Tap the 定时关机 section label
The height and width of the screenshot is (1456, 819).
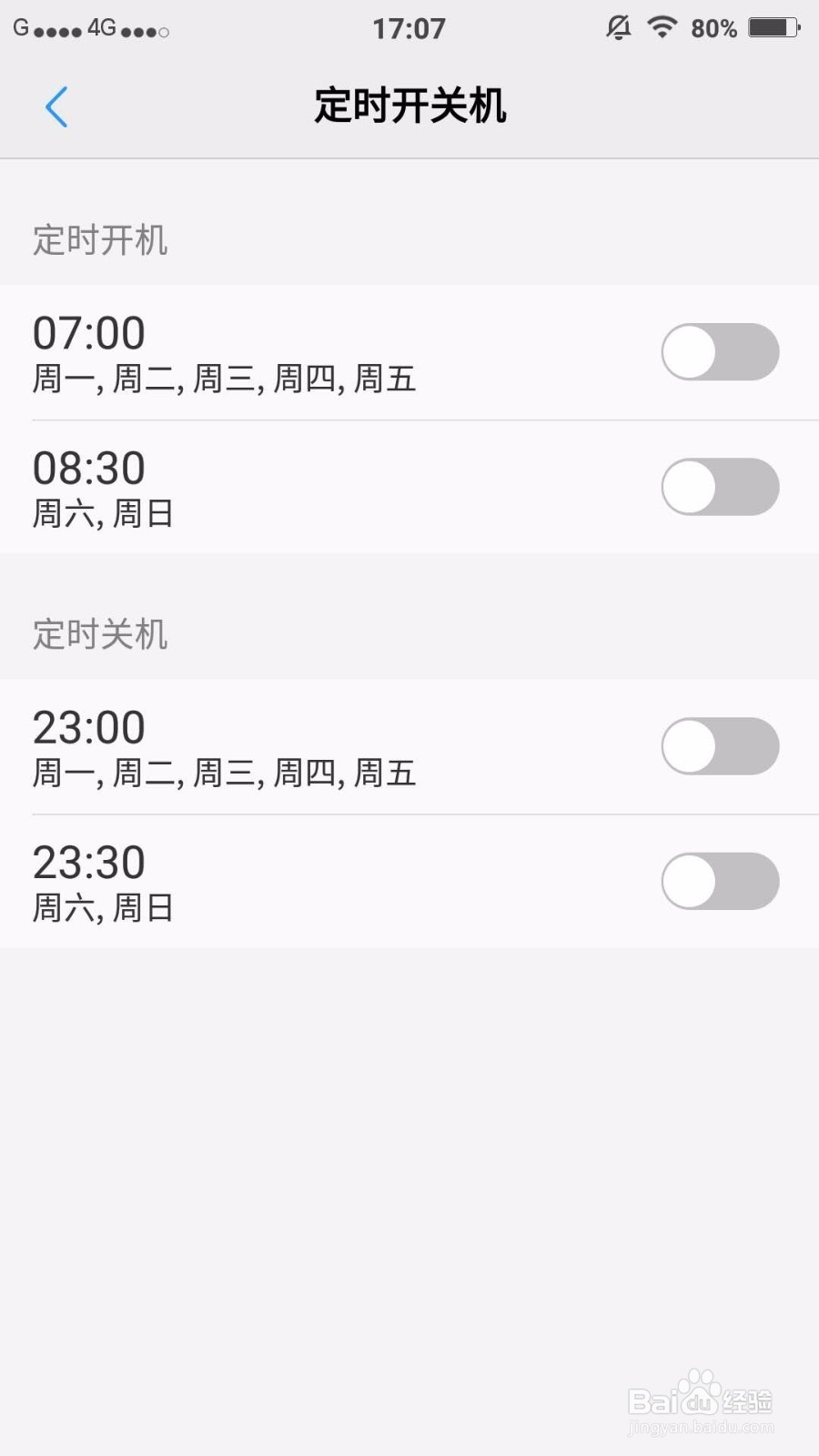pos(99,634)
